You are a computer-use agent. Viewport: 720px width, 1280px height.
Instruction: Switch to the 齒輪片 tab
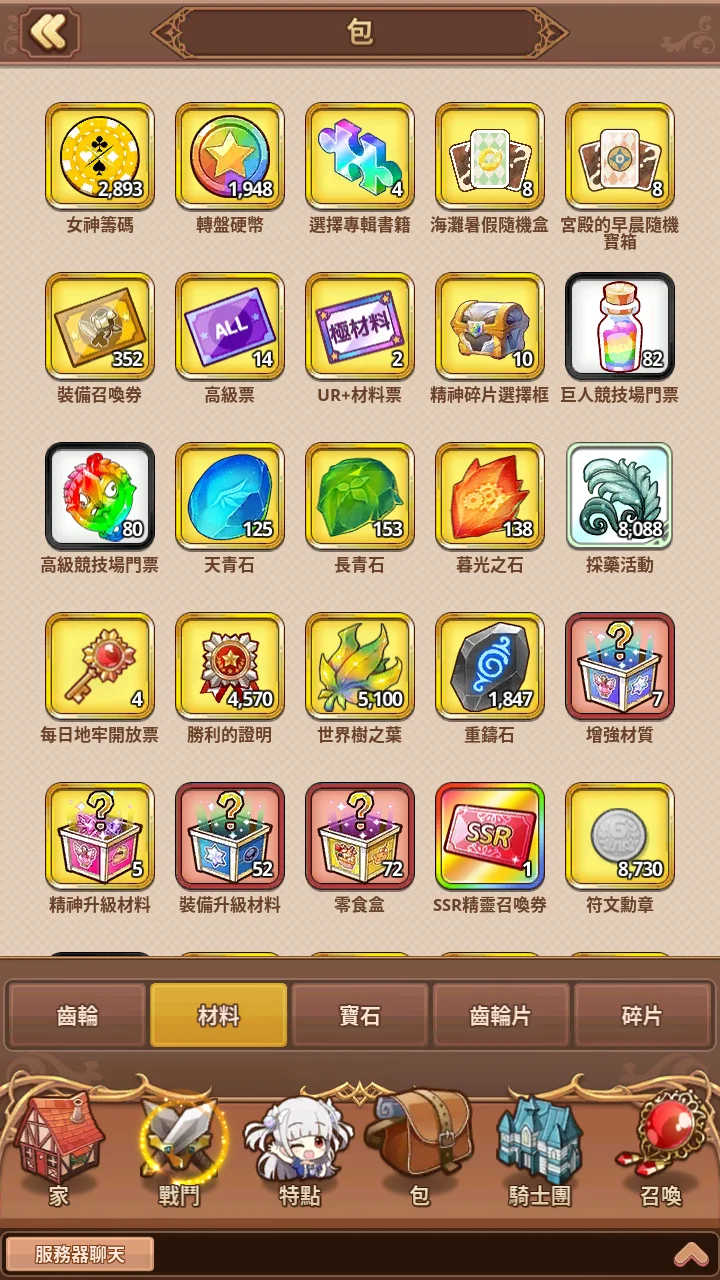click(x=501, y=1016)
